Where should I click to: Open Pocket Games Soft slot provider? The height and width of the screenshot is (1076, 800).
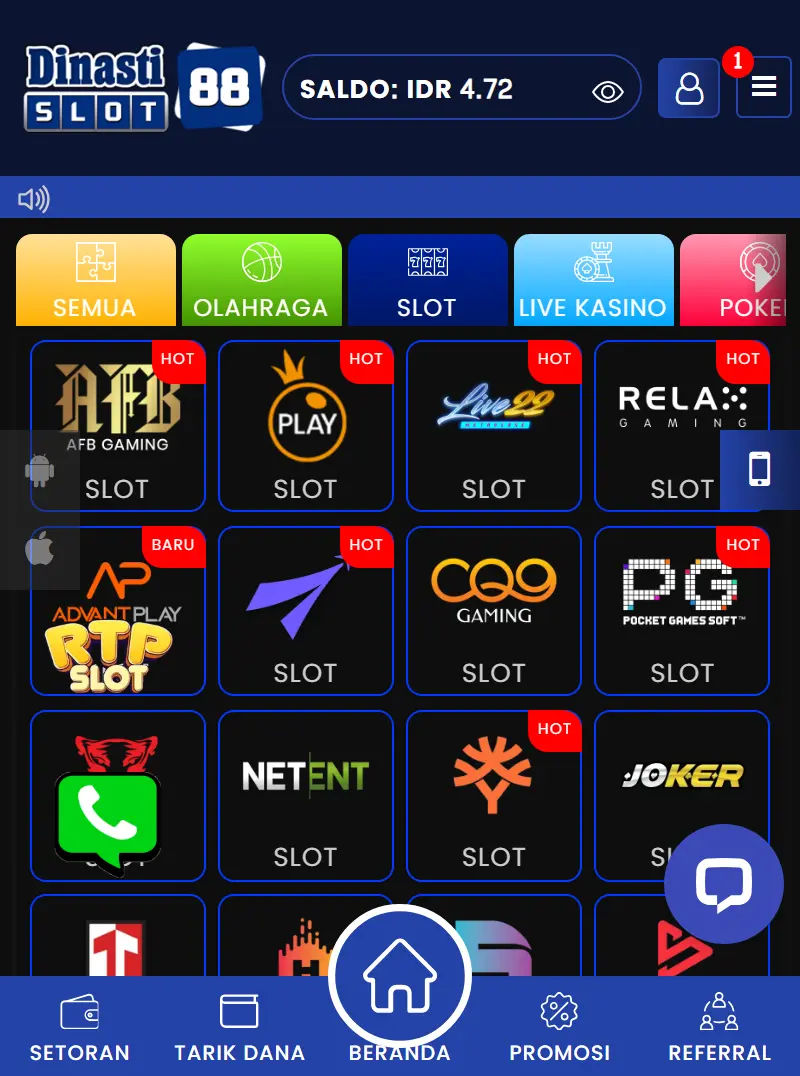681,609
